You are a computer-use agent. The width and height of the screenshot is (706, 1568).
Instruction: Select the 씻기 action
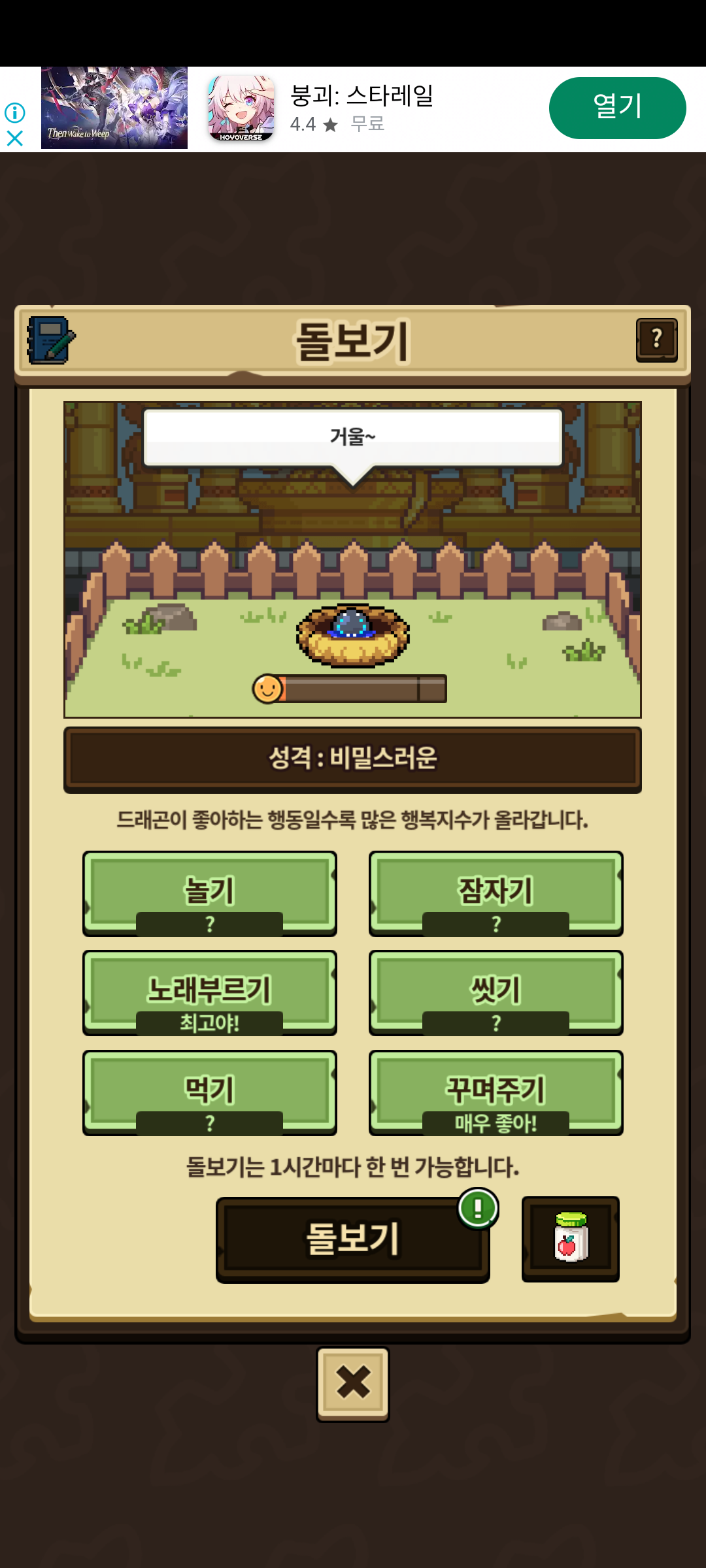496,992
